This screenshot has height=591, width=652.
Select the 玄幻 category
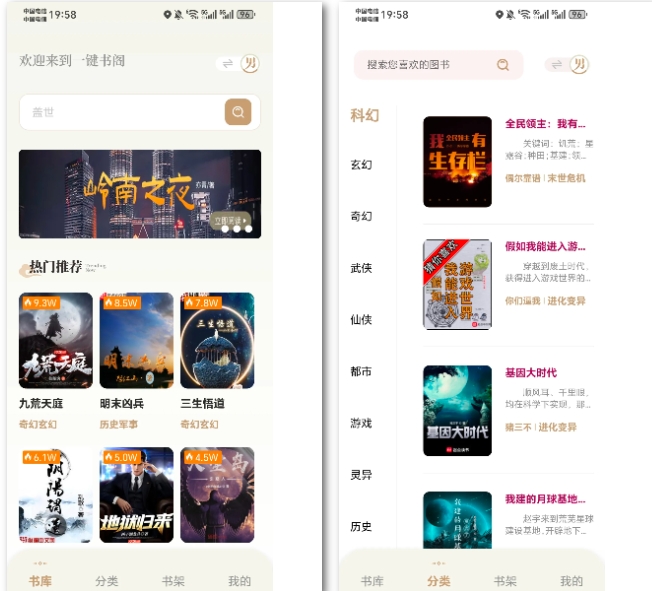click(x=361, y=165)
